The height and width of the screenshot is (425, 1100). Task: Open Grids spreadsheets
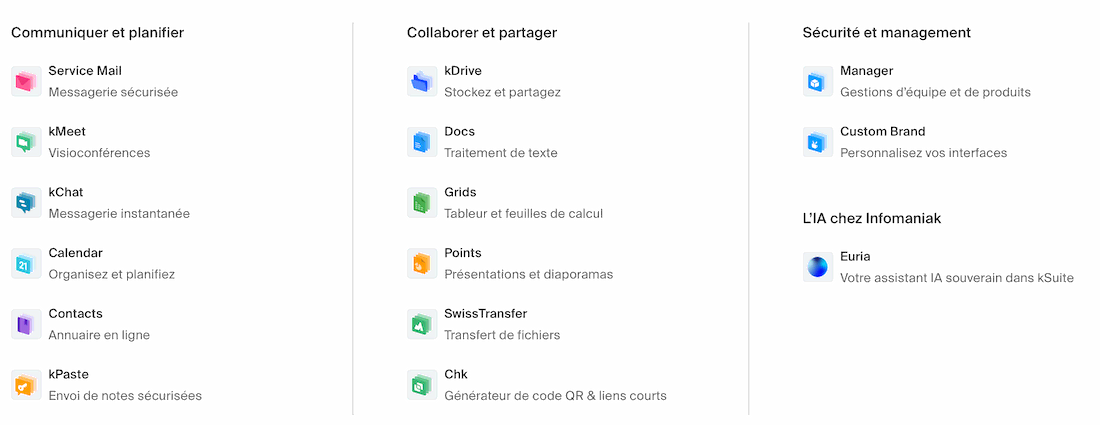[x=460, y=192]
